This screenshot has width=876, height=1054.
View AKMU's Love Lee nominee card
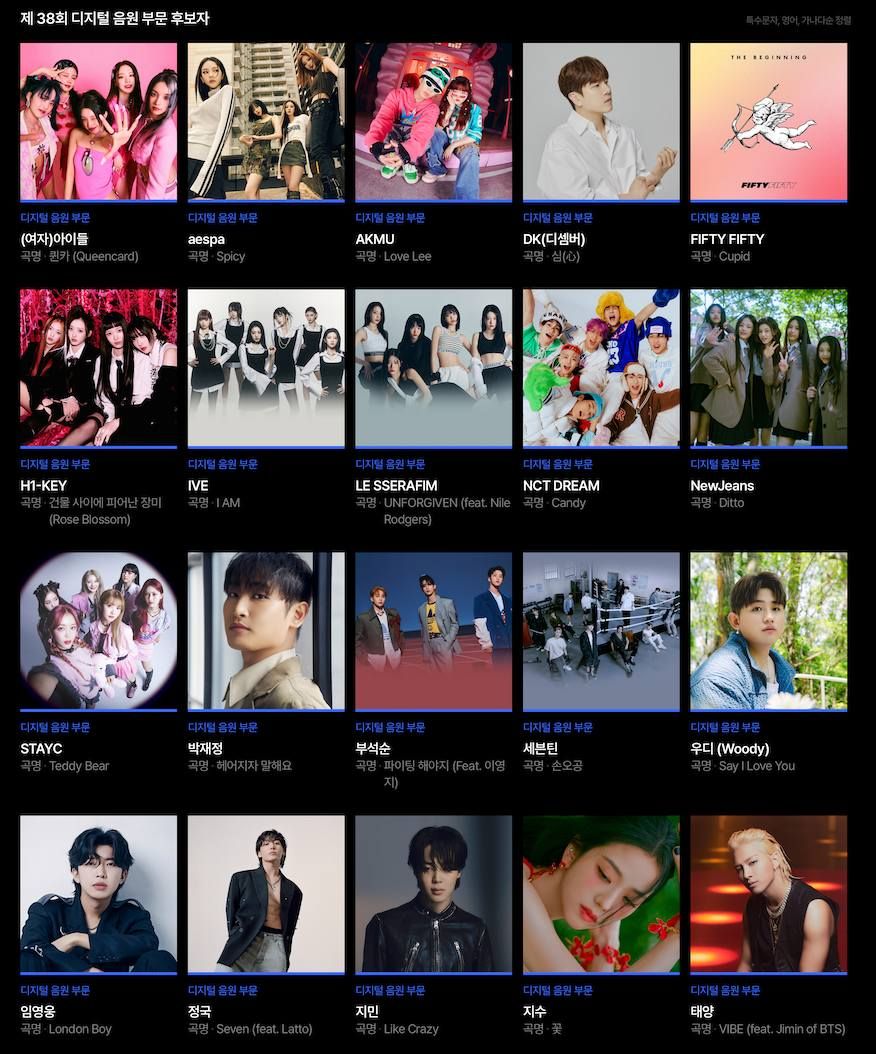point(433,122)
